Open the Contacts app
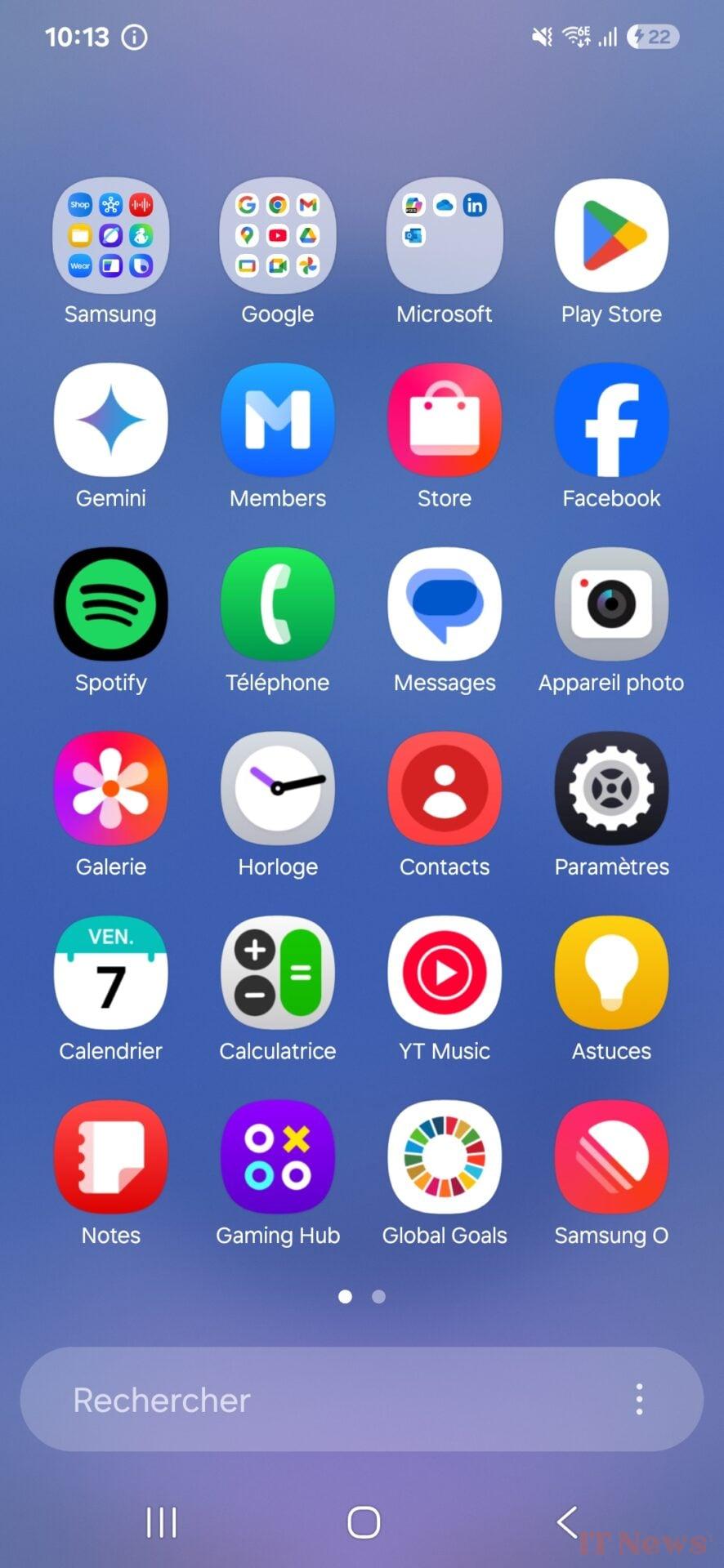Viewport: 724px width, 1568px height. click(445, 788)
